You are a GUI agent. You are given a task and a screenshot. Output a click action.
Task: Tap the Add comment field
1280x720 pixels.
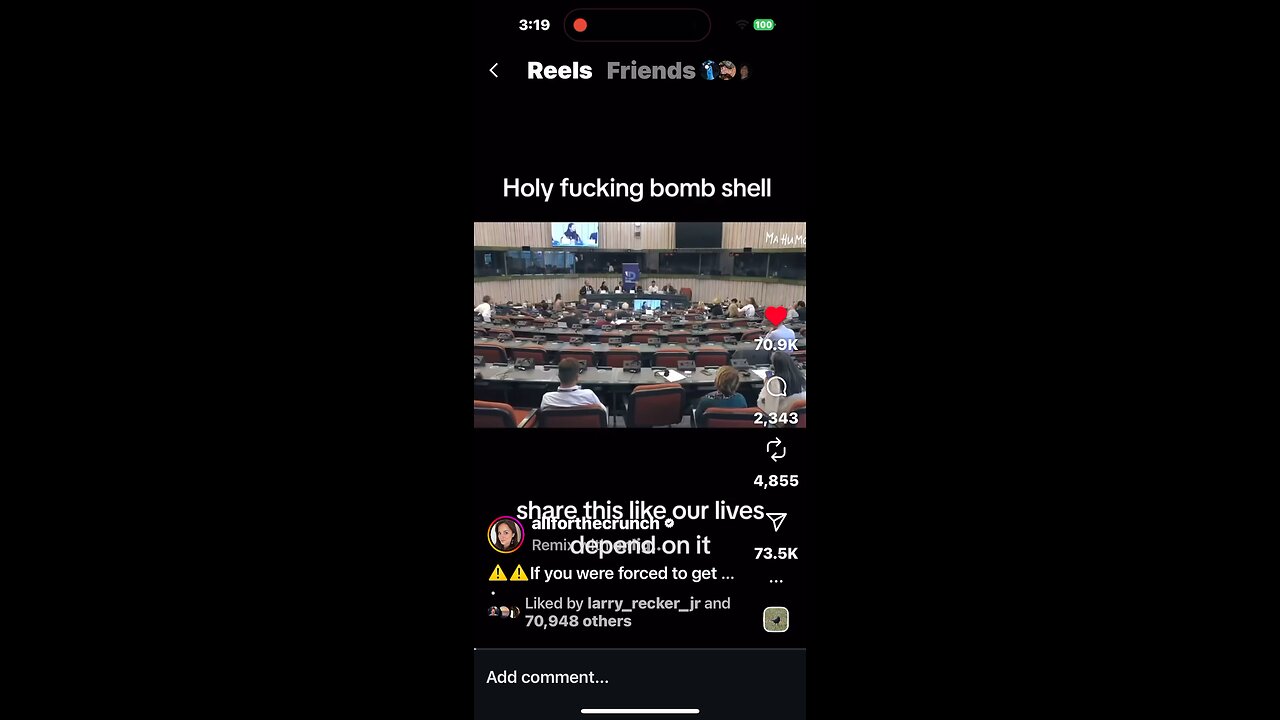click(x=640, y=677)
